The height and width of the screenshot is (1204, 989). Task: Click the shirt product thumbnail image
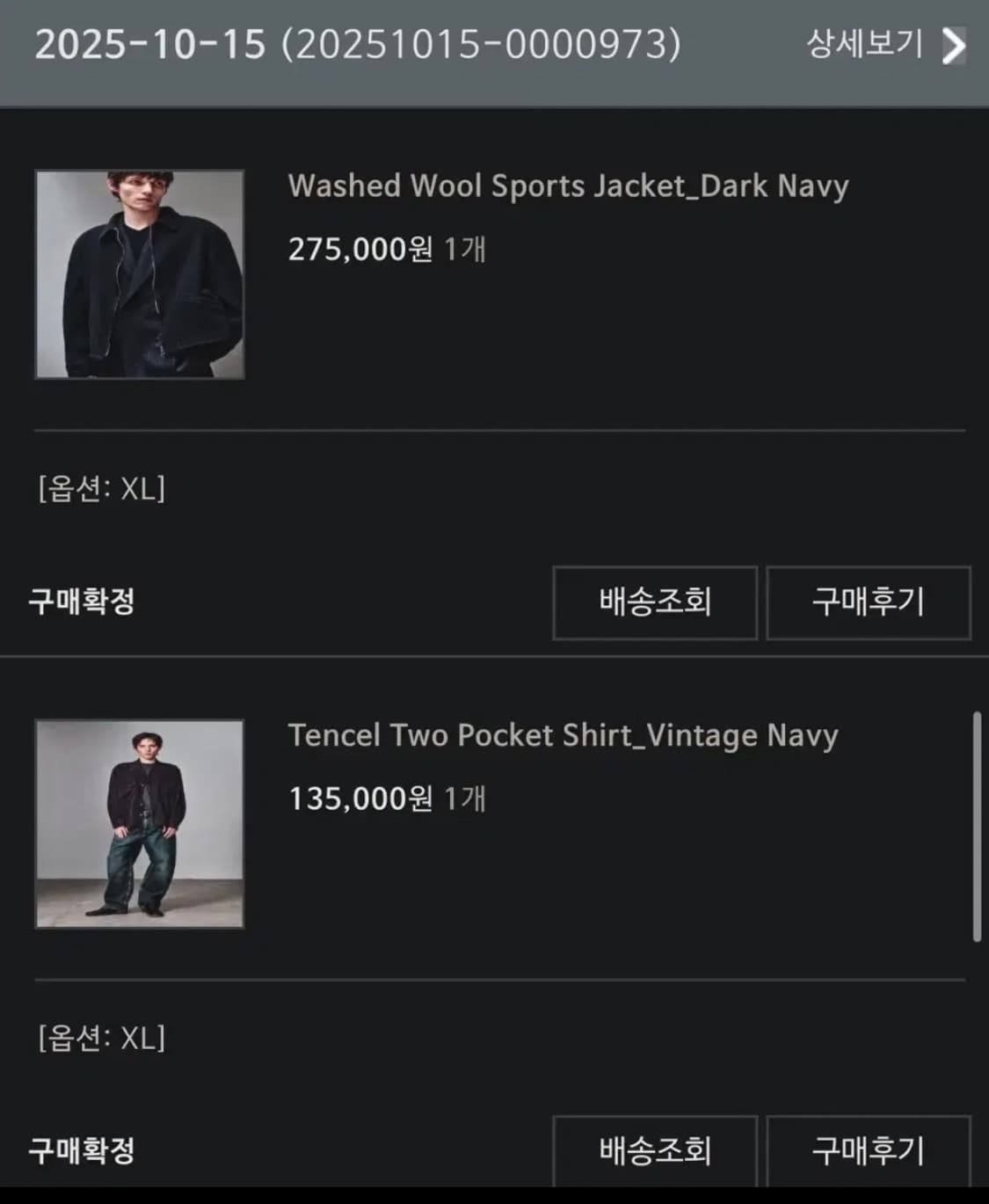tap(139, 824)
